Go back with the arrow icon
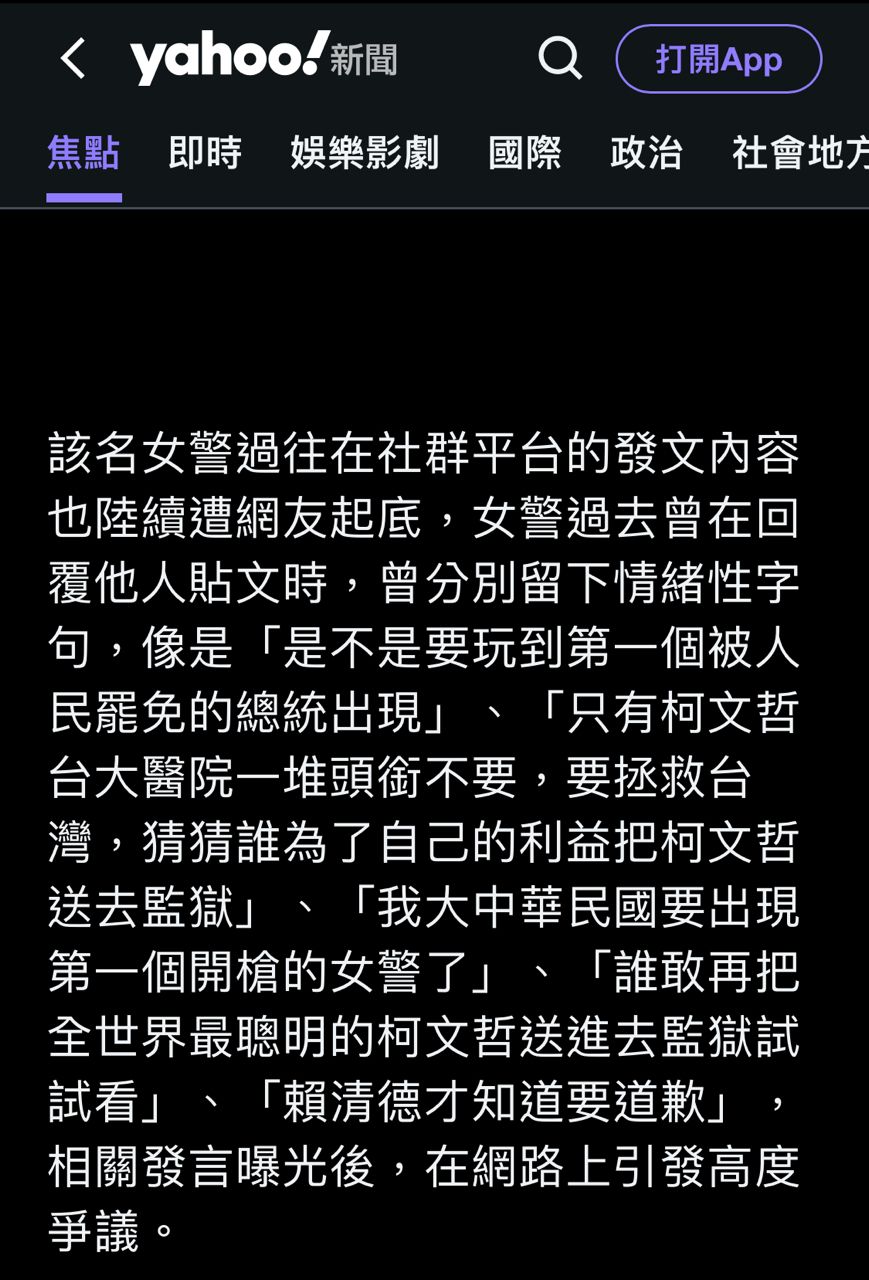Viewport: 869px width, 1280px height. pyautogui.click(x=72, y=60)
